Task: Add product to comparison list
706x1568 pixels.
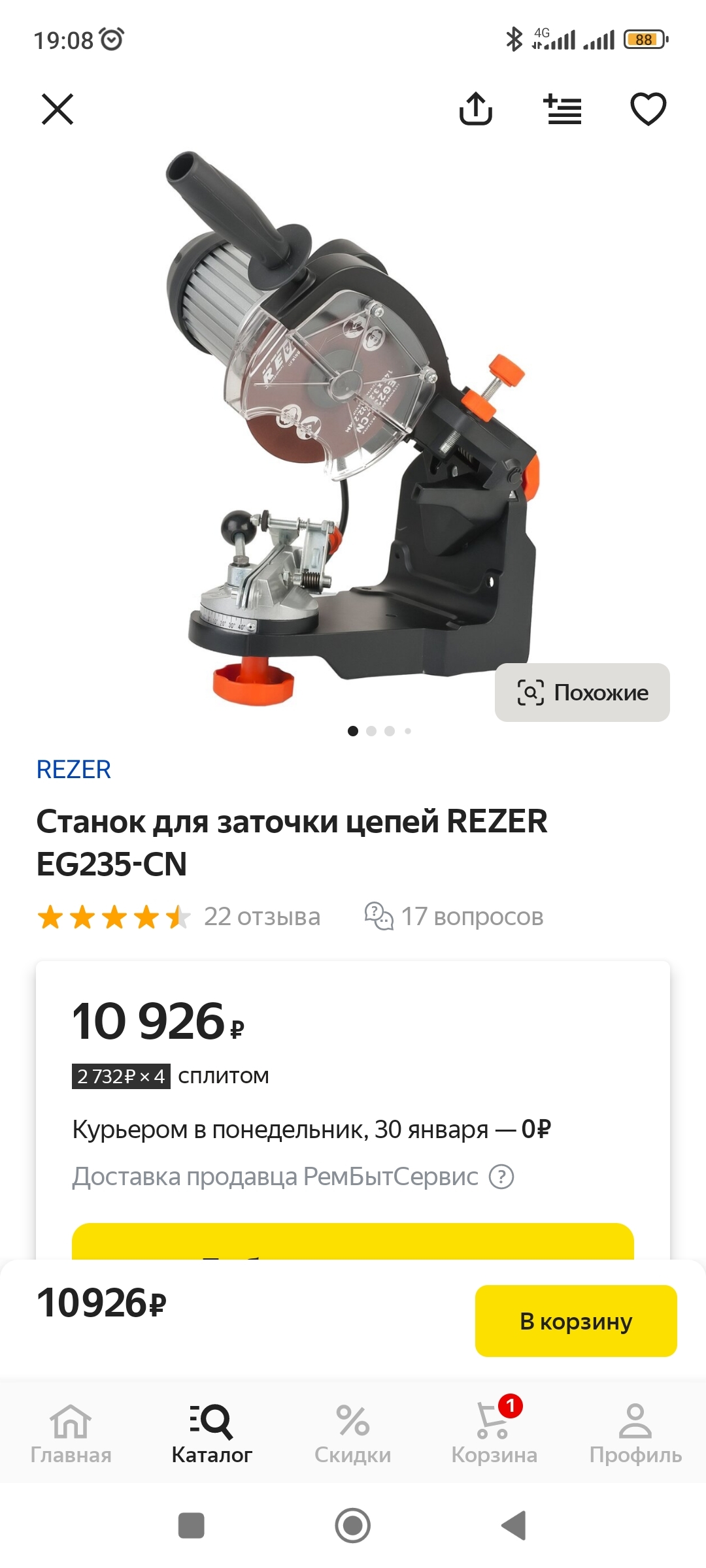Action: [x=562, y=108]
